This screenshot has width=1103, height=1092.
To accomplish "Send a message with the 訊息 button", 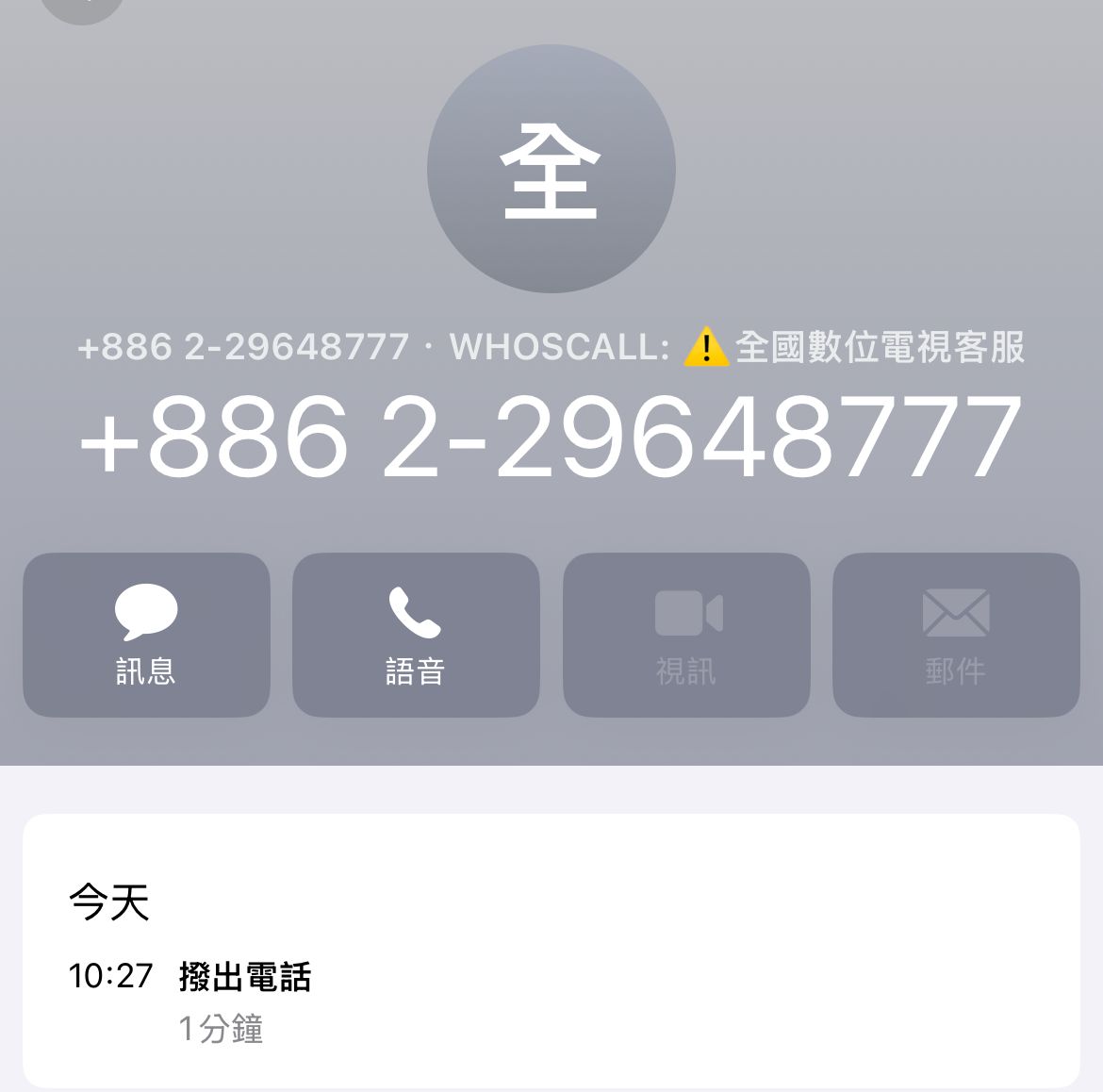I will 146,635.
